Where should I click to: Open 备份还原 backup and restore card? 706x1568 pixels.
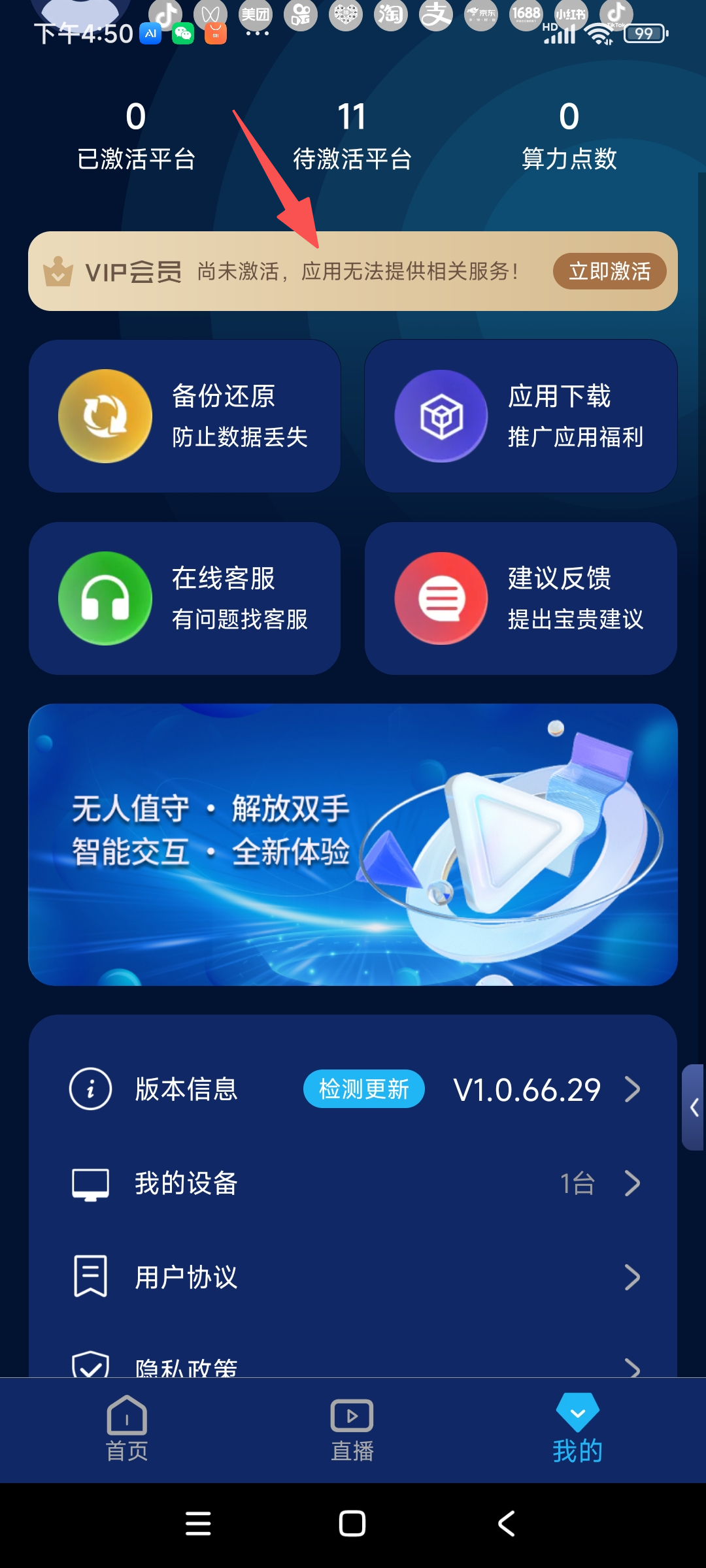click(184, 416)
